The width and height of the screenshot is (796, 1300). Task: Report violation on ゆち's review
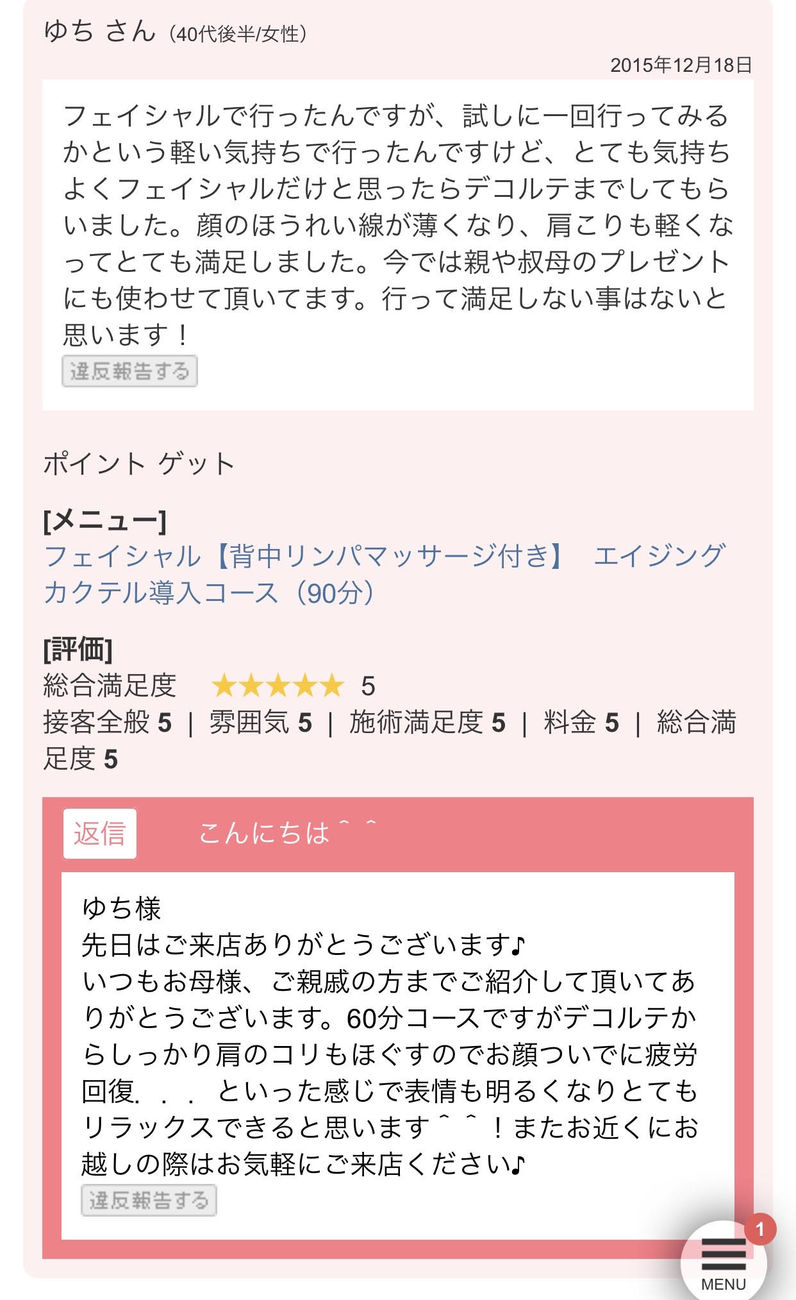(x=130, y=371)
